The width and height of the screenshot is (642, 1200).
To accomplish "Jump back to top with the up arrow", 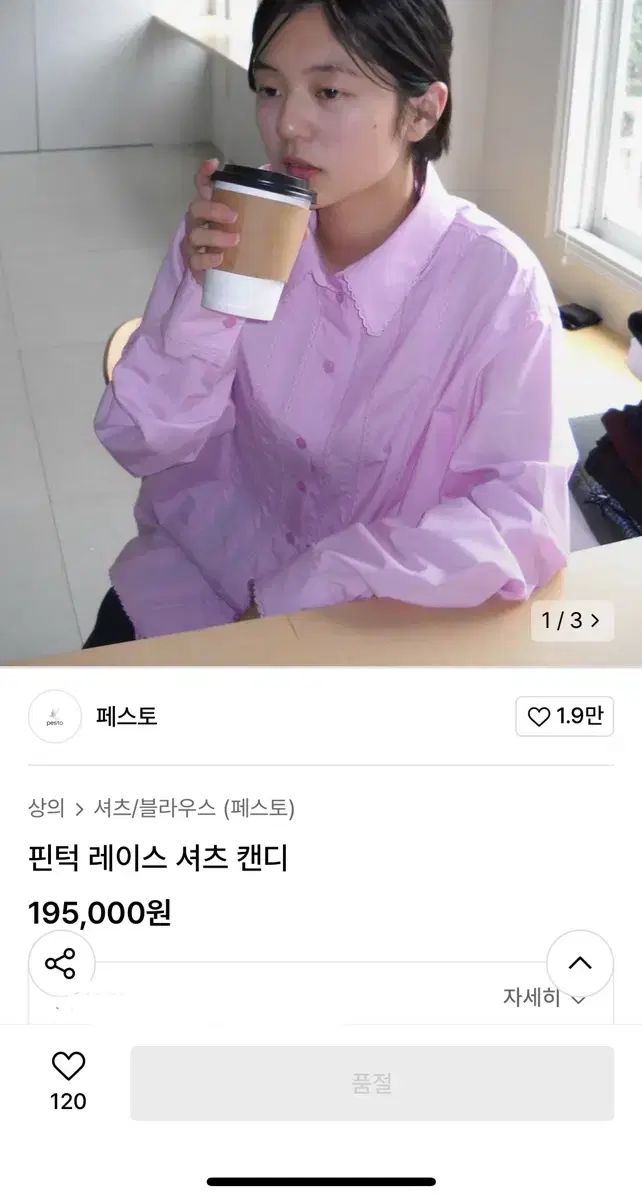I will click(580, 964).
